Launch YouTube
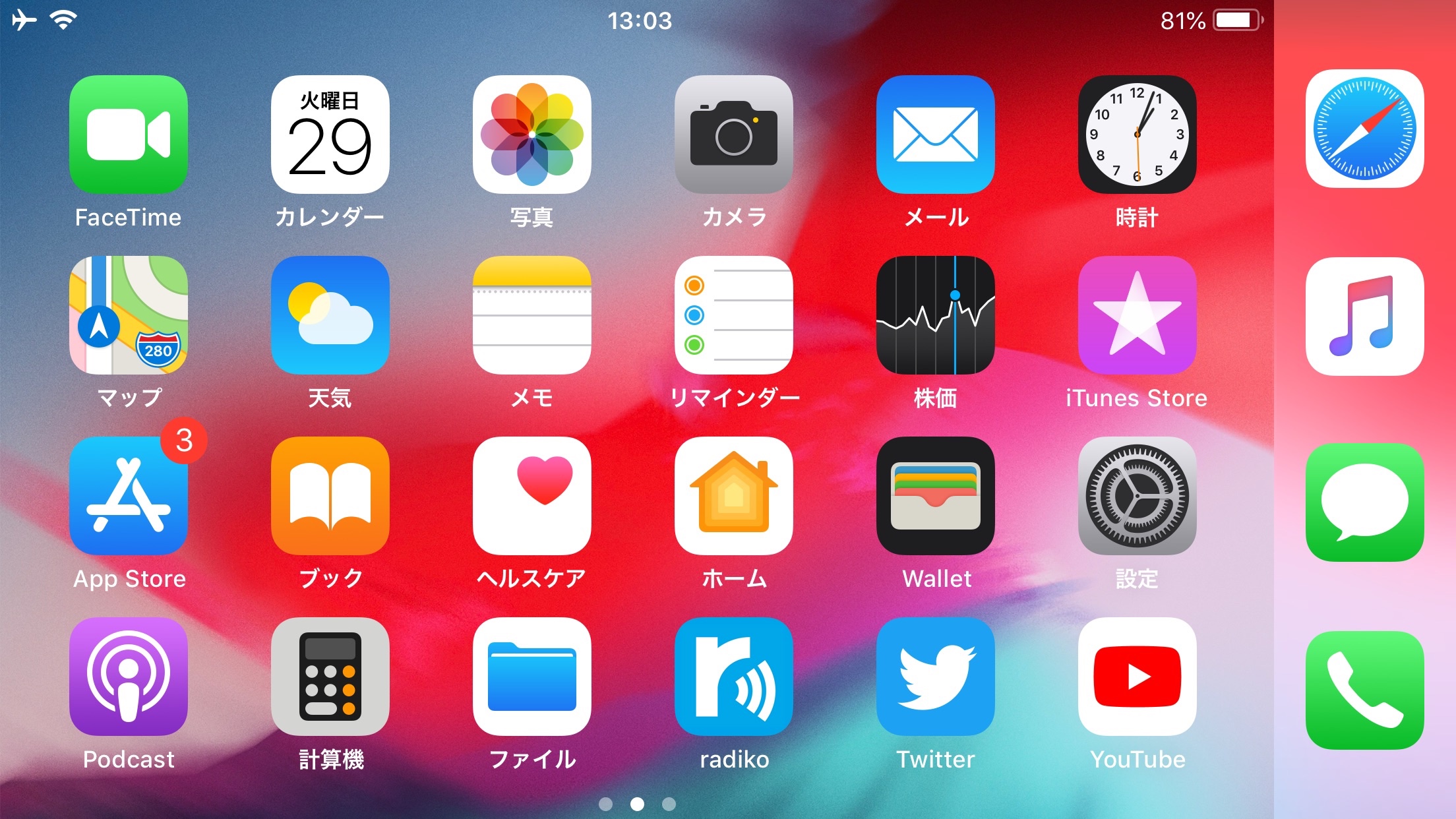 1137,677
